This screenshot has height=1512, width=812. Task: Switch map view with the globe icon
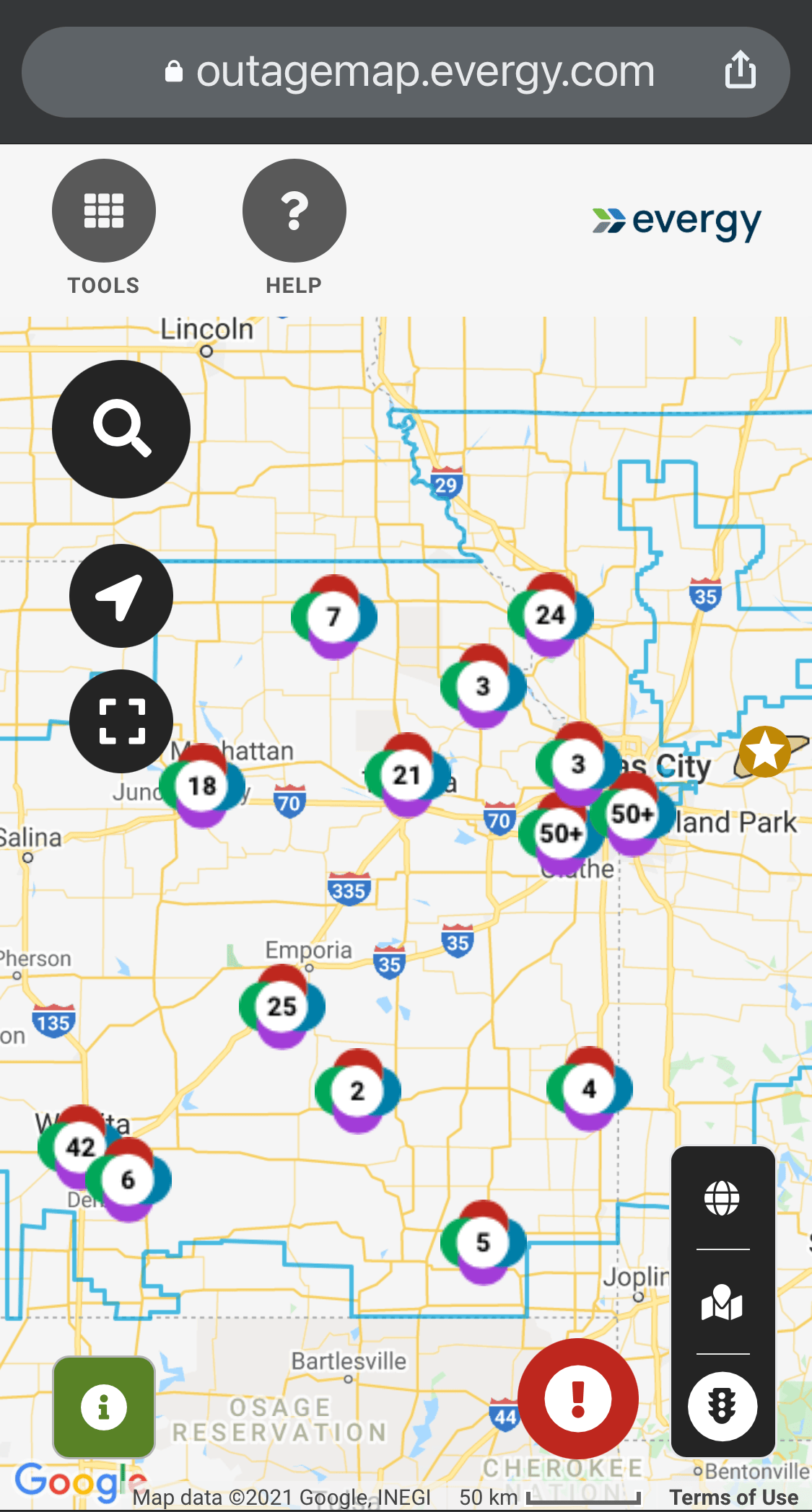(722, 1199)
